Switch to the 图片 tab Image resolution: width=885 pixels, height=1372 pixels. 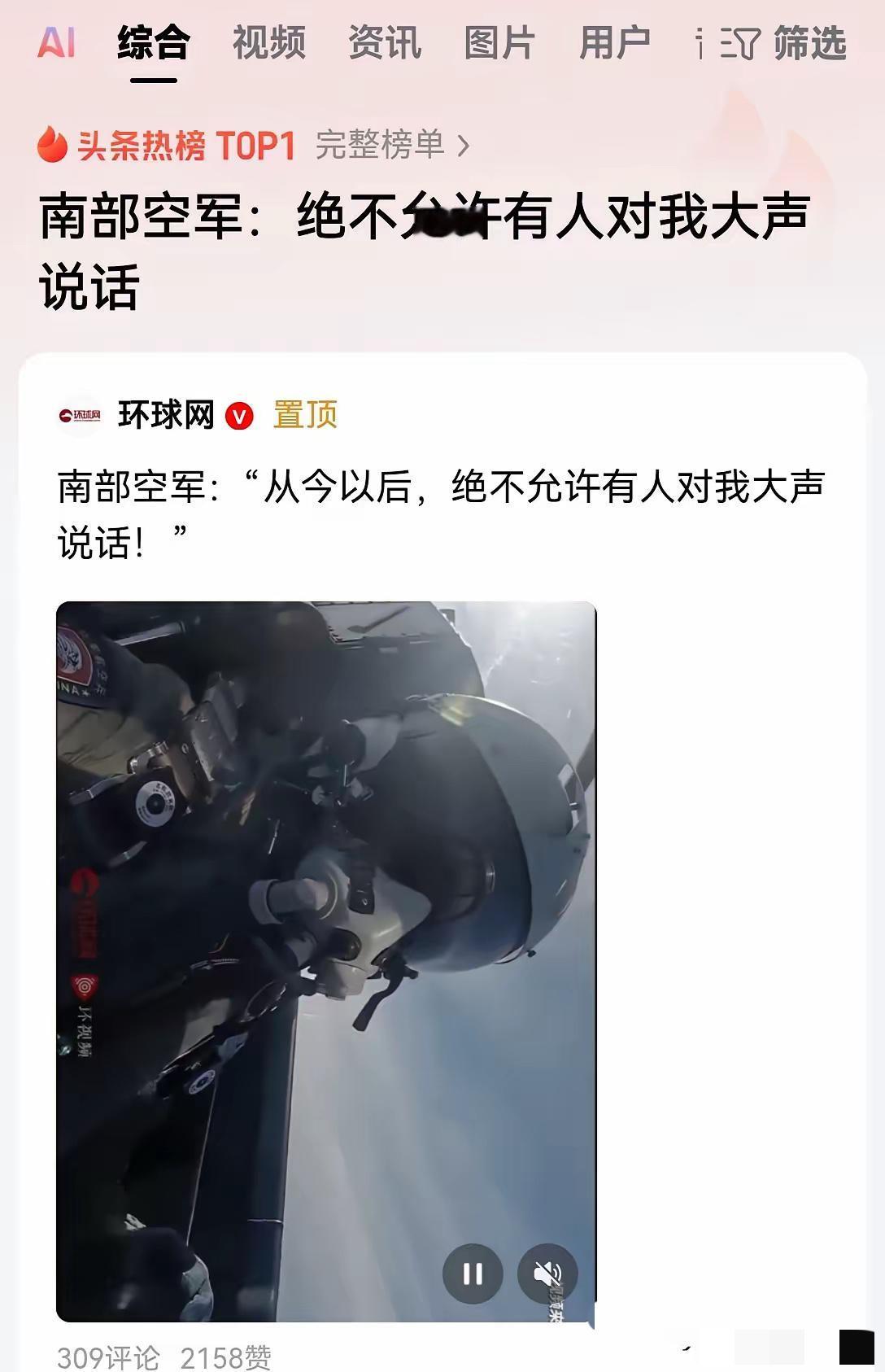tap(499, 44)
